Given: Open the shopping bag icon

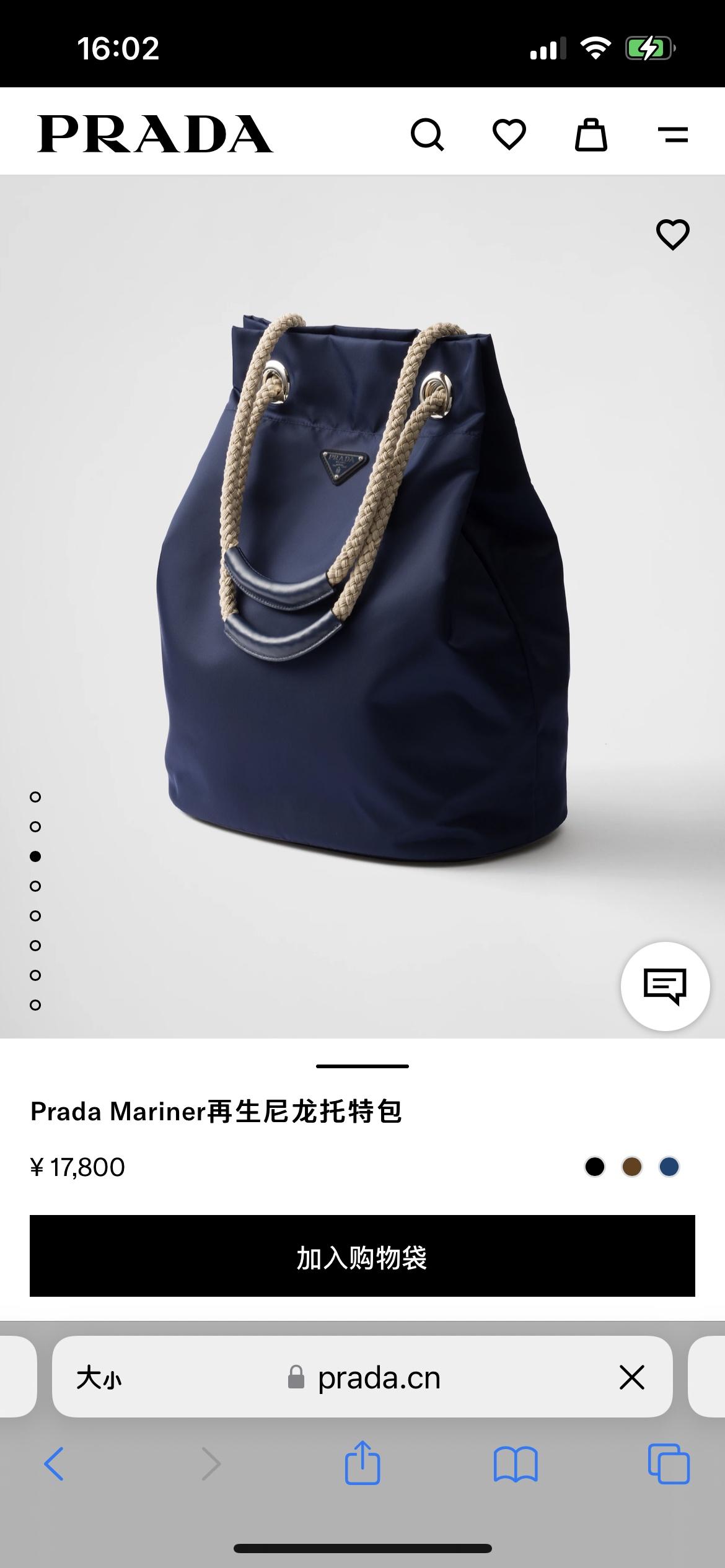Looking at the screenshot, I should [x=591, y=134].
